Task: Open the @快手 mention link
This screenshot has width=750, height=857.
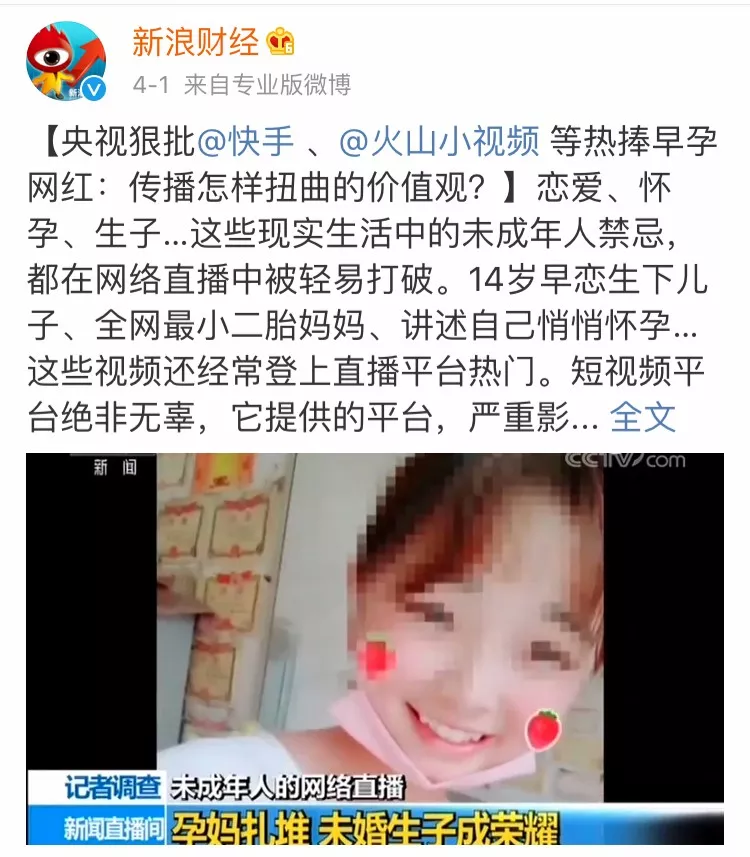Action: point(245,143)
